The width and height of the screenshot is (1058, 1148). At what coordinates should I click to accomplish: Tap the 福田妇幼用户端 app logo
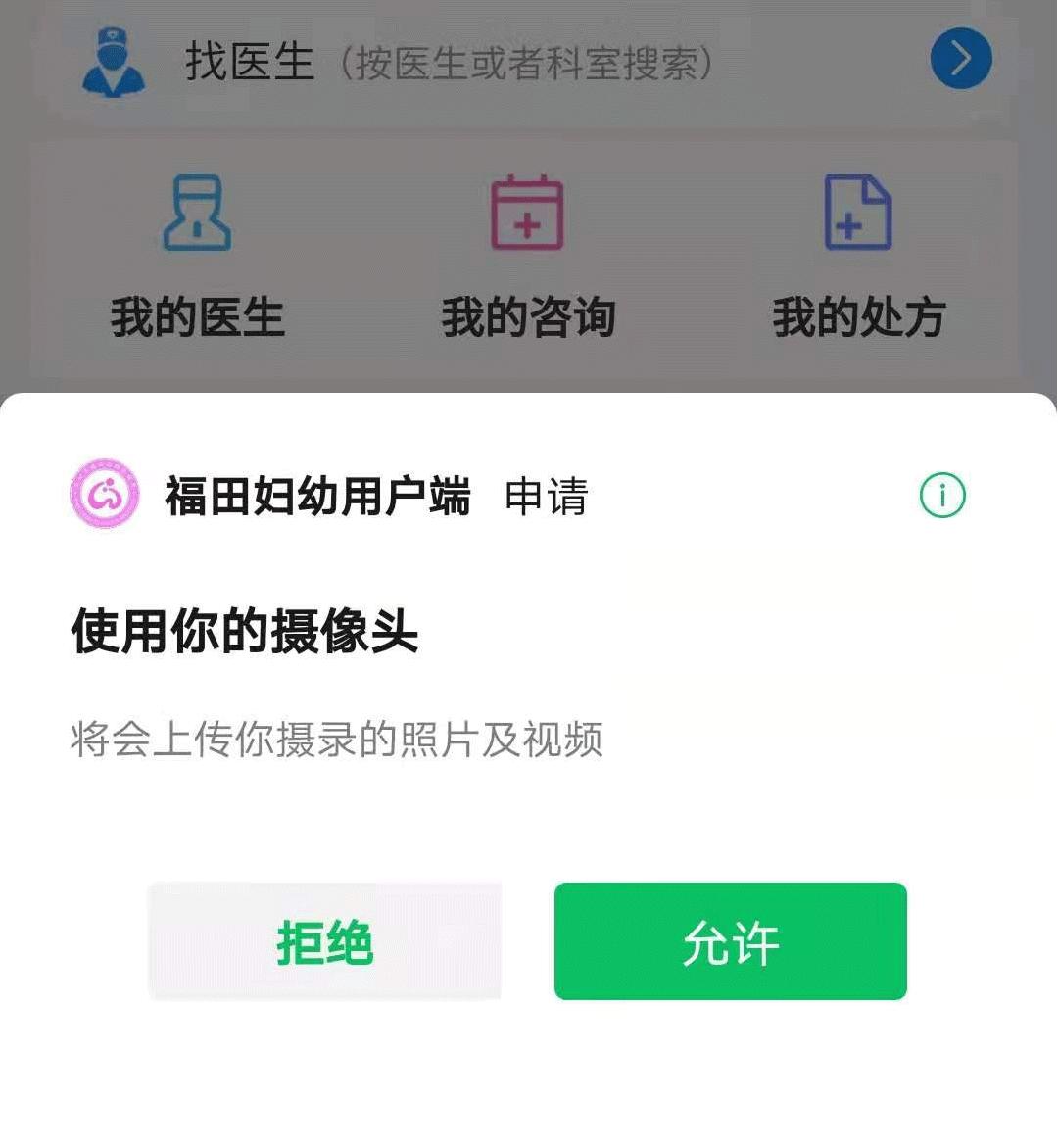104,495
